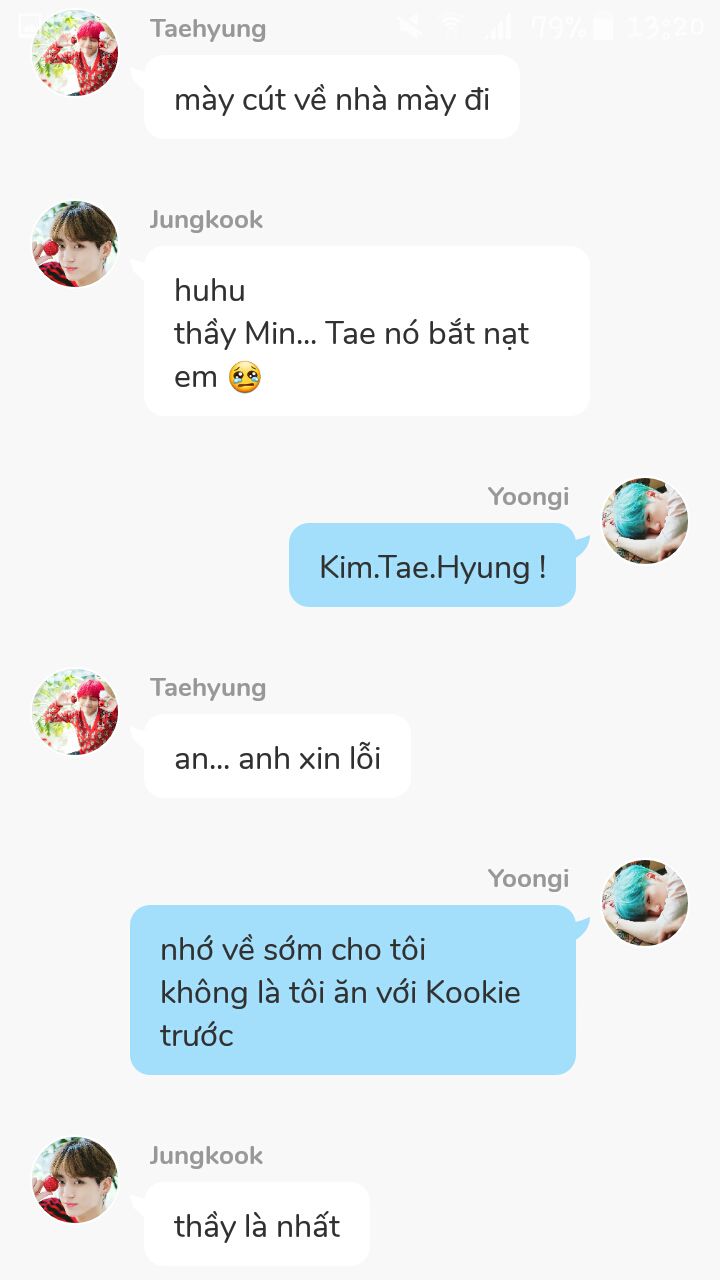Image resolution: width=720 pixels, height=1280 pixels.
Task: Tap Jungkook's "huhu thầy Min..." message bubble
Action: pyautogui.click(x=366, y=332)
